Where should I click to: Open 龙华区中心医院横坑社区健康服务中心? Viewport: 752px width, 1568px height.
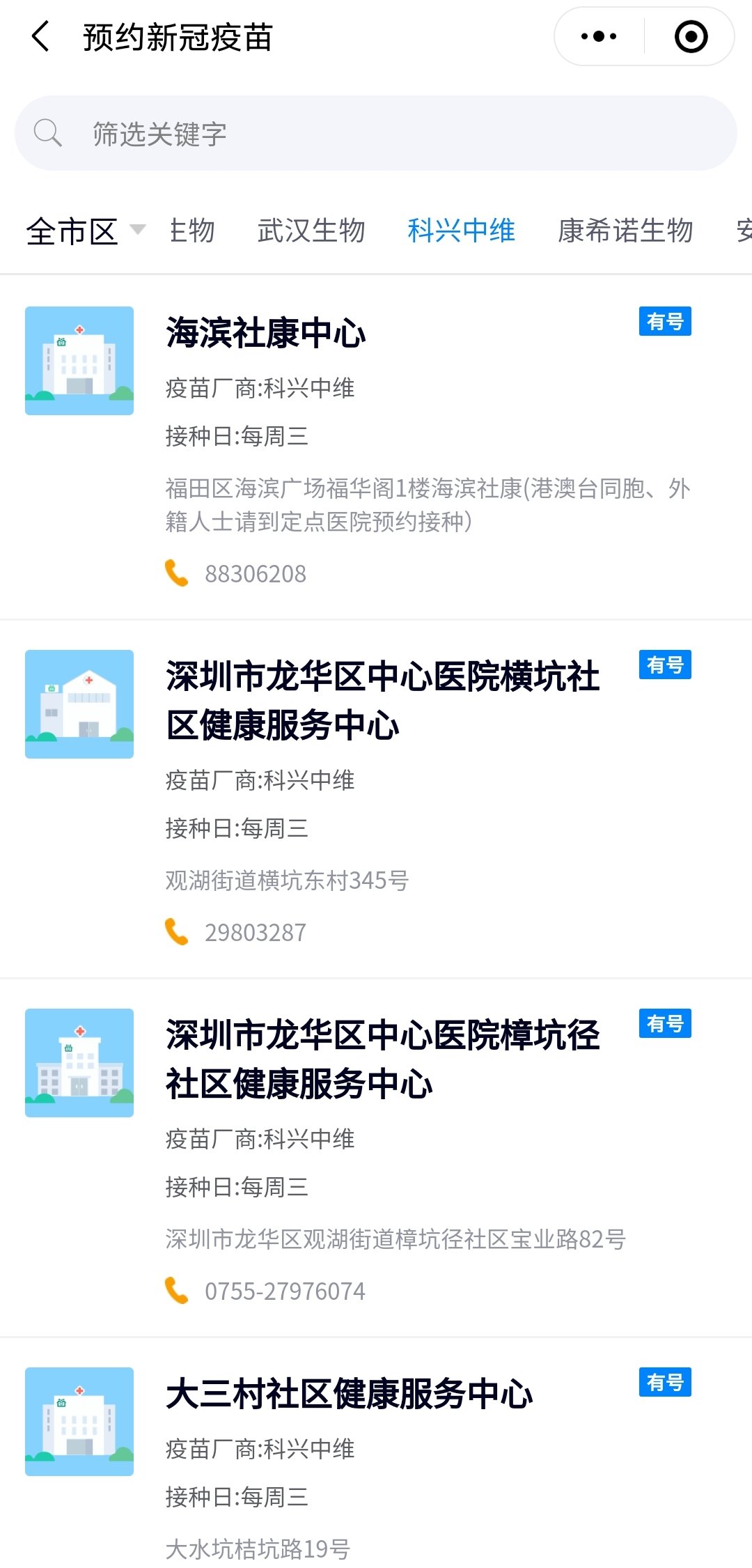(x=382, y=701)
